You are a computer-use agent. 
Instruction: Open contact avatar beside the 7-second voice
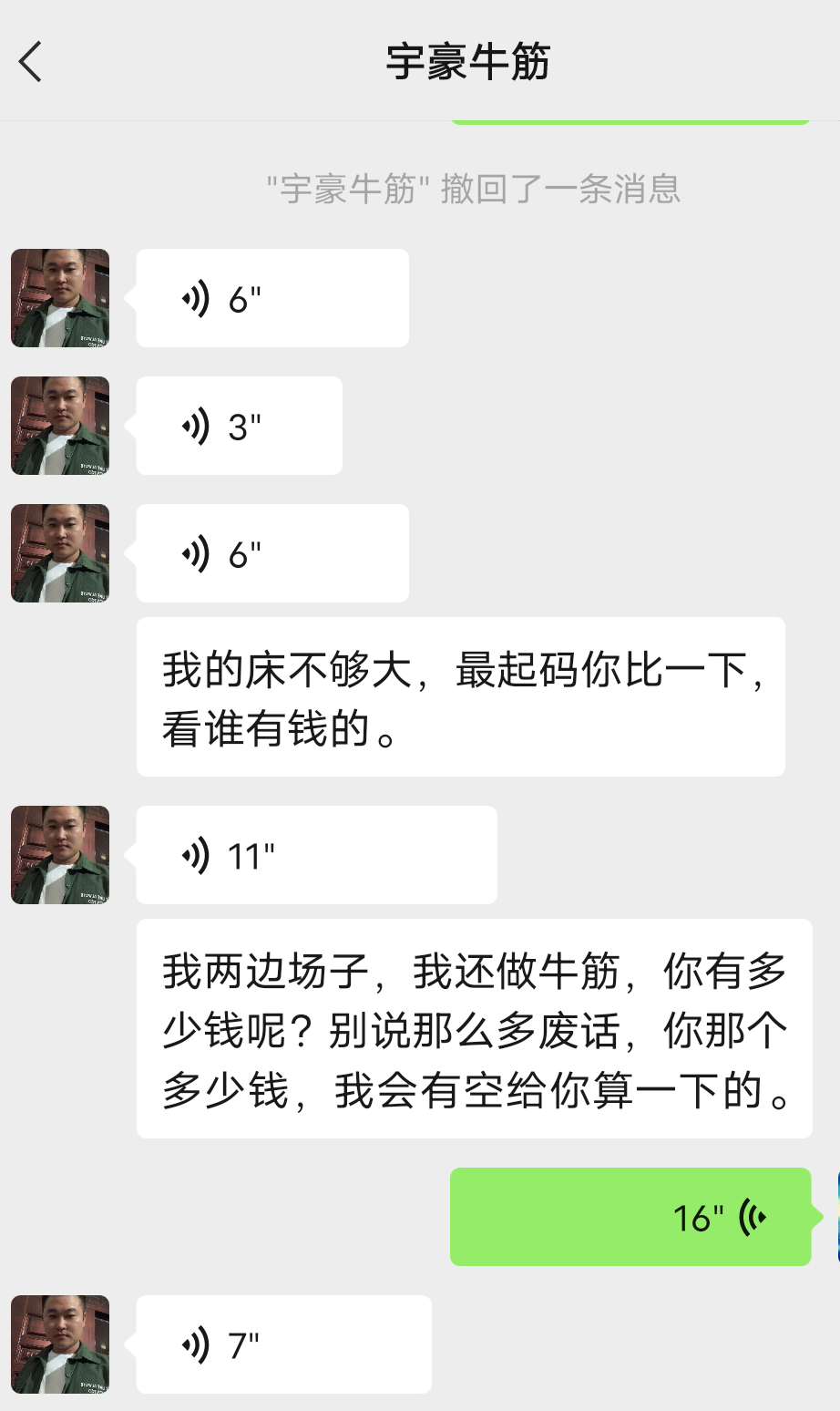click(x=60, y=1344)
